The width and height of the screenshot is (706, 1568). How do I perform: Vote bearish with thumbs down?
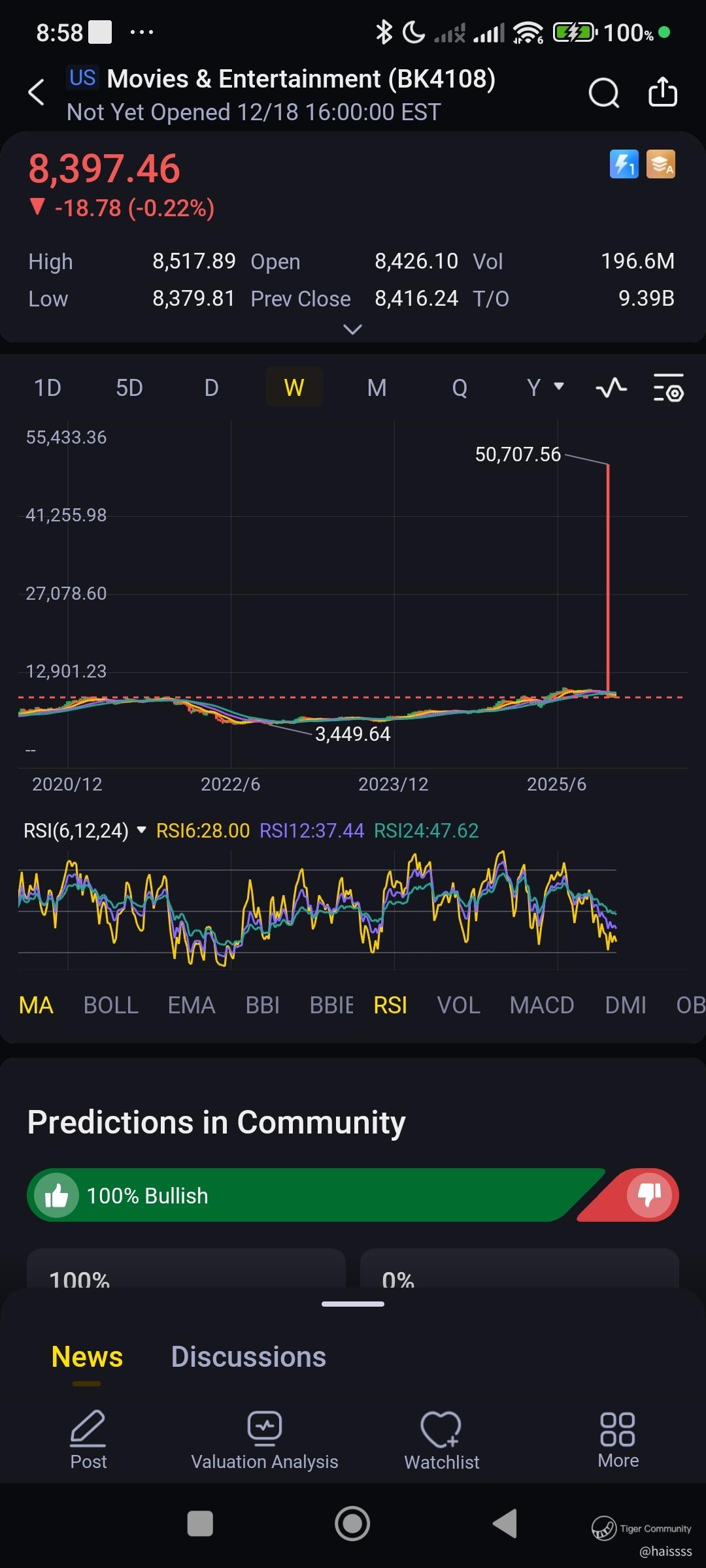[648, 1195]
